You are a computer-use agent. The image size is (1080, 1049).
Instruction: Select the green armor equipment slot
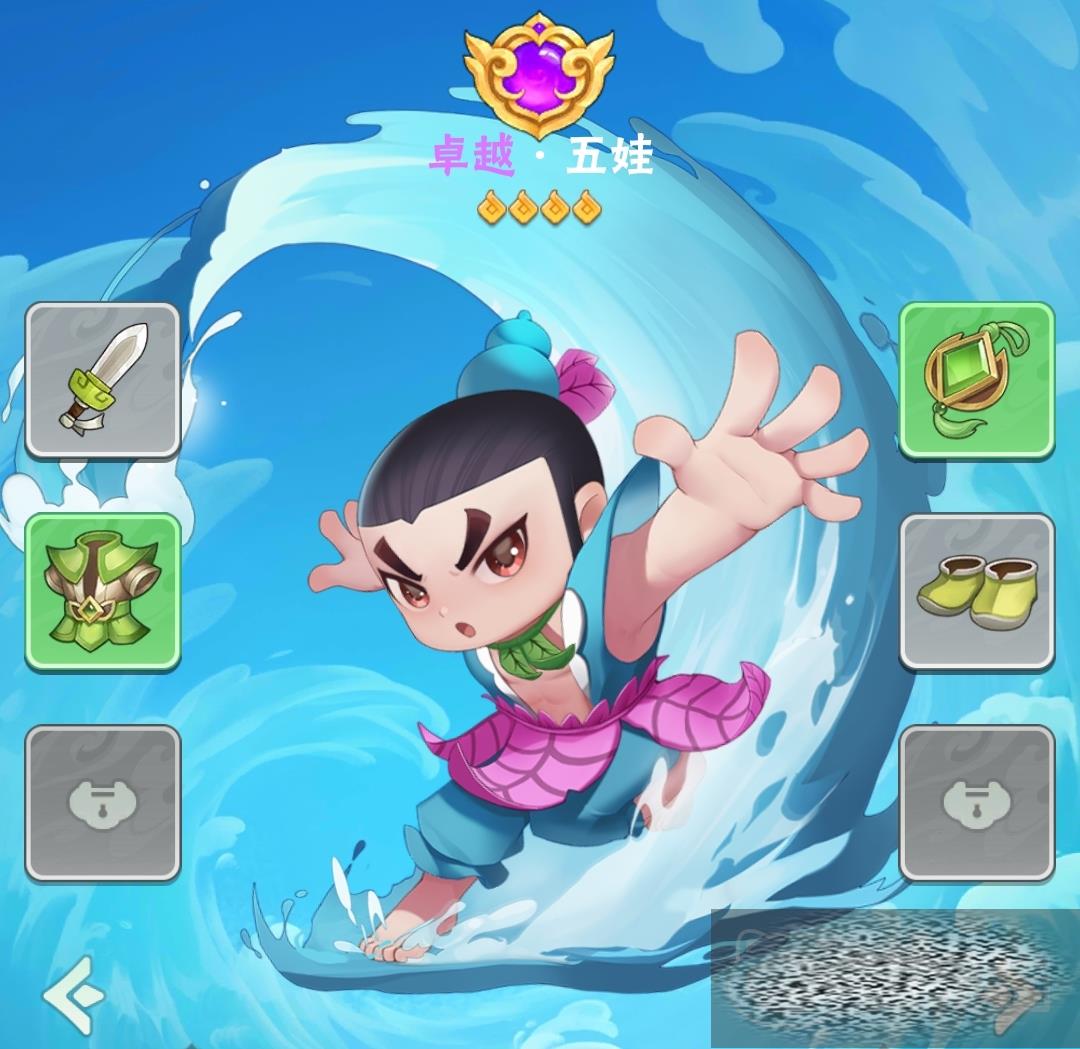coord(103,591)
